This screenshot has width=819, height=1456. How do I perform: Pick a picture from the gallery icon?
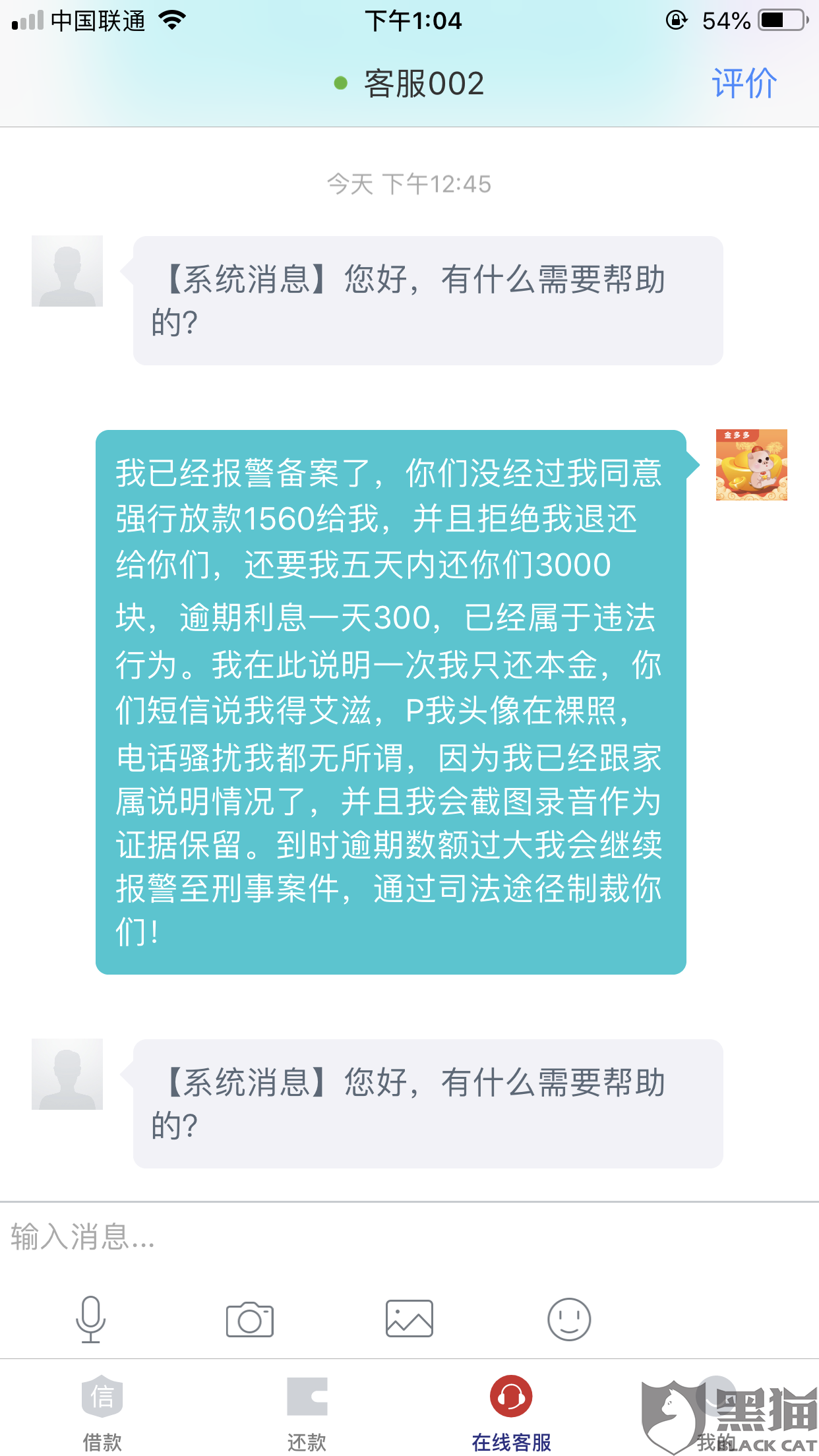[x=409, y=1319]
